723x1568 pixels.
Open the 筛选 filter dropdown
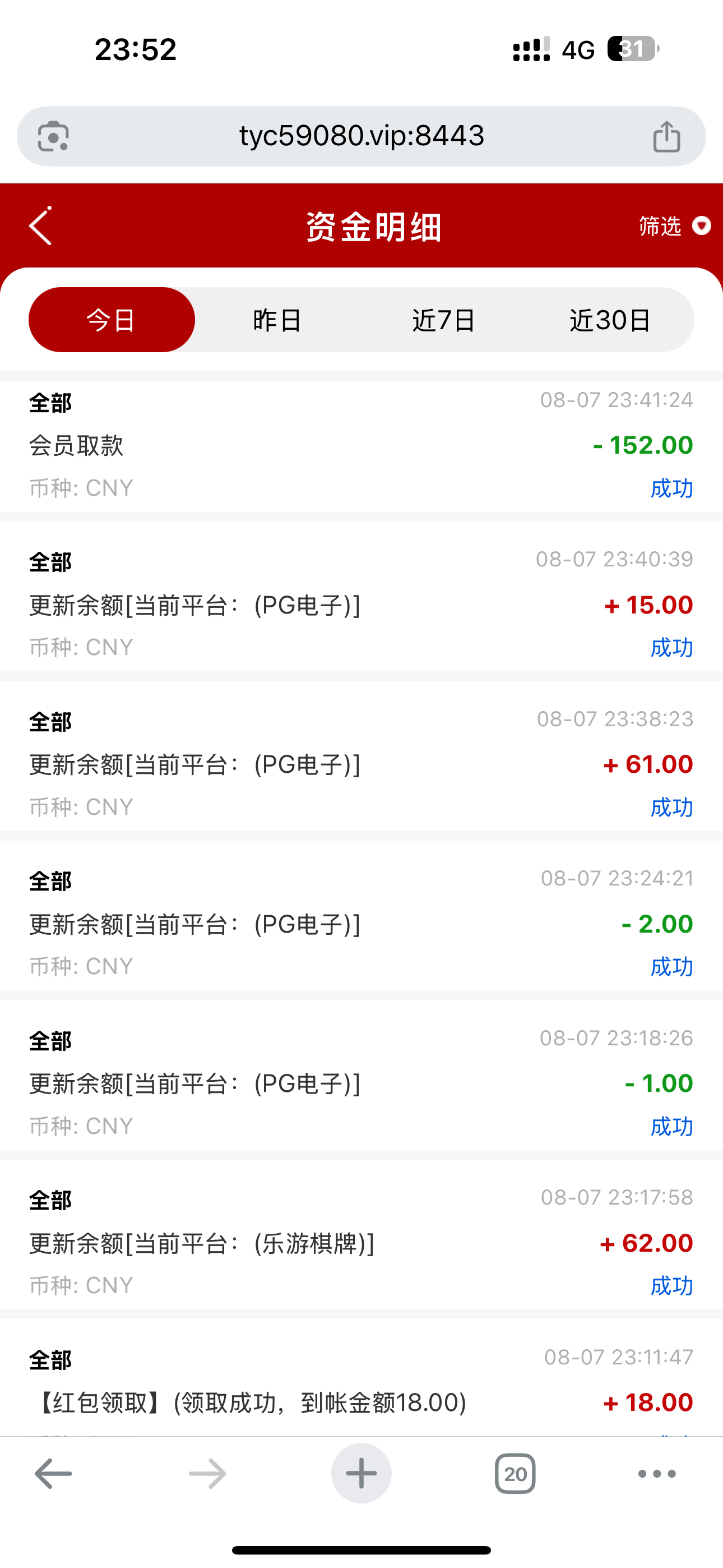click(674, 226)
